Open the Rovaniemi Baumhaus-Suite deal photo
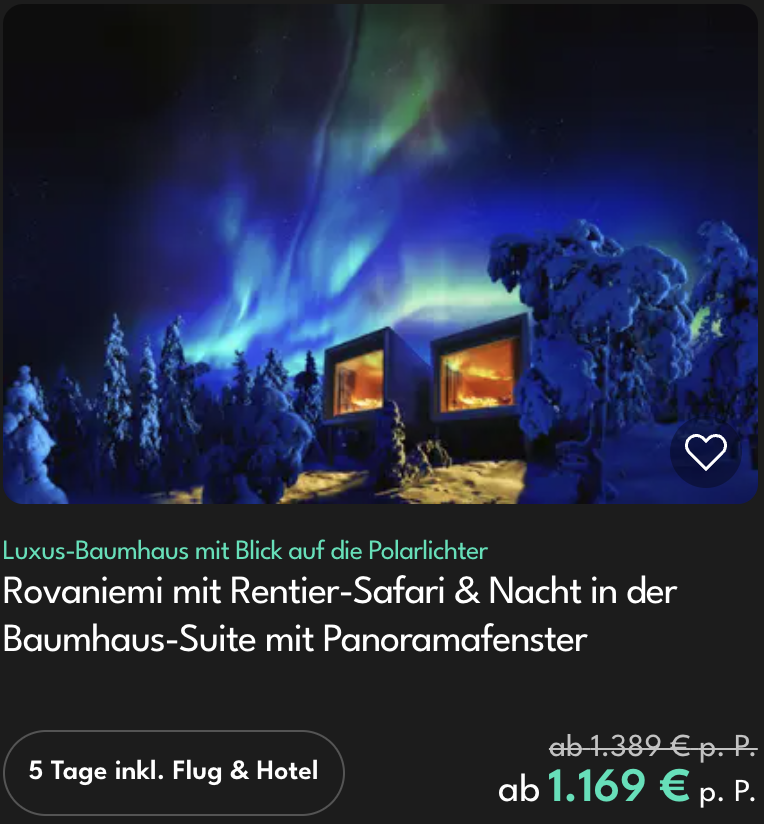The image size is (764, 824). 380,250
